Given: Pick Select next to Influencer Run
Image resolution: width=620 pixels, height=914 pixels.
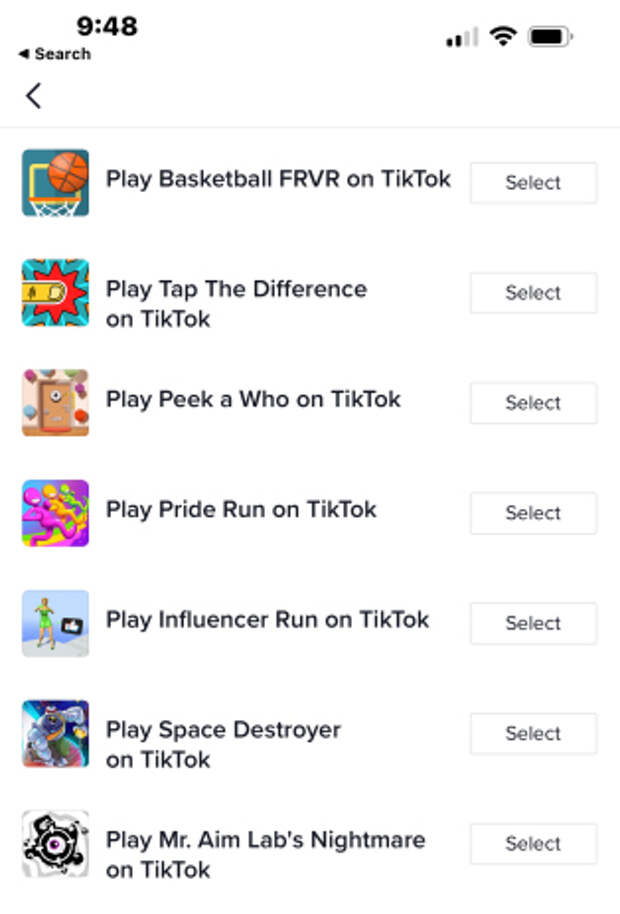Looking at the screenshot, I should pyautogui.click(x=533, y=623).
